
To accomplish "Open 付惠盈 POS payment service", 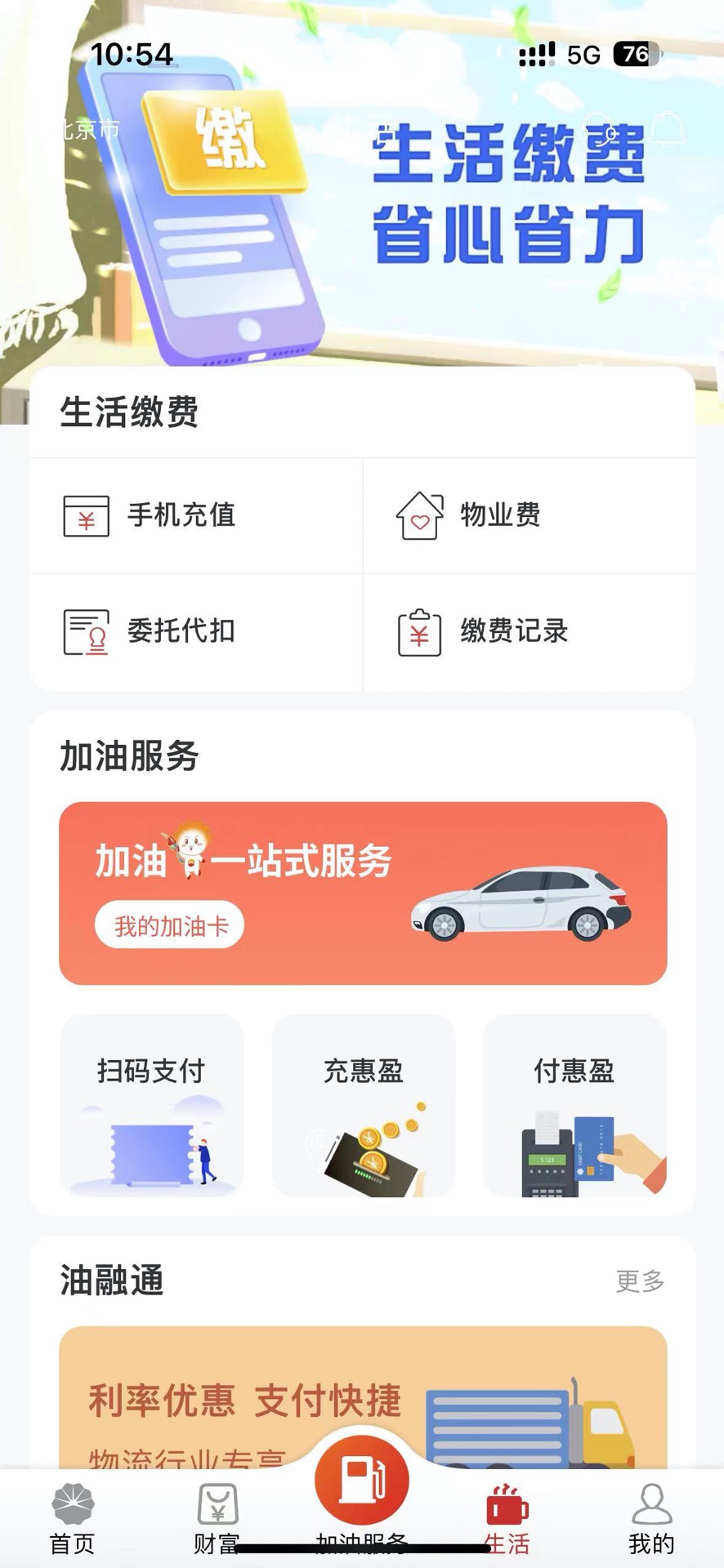I will coord(574,1107).
